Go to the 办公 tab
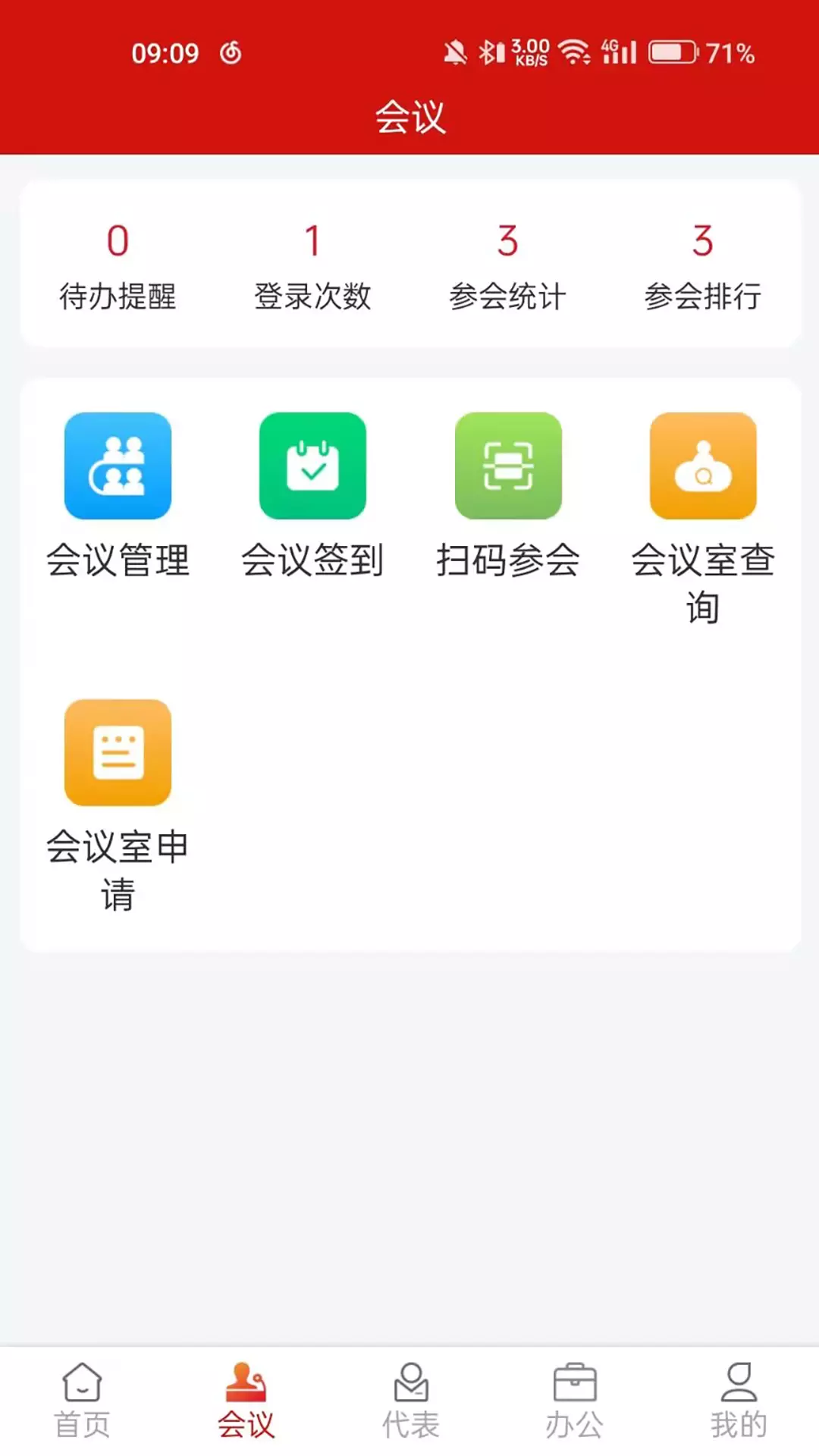Image resolution: width=819 pixels, height=1456 pixels. point(574,1401)
